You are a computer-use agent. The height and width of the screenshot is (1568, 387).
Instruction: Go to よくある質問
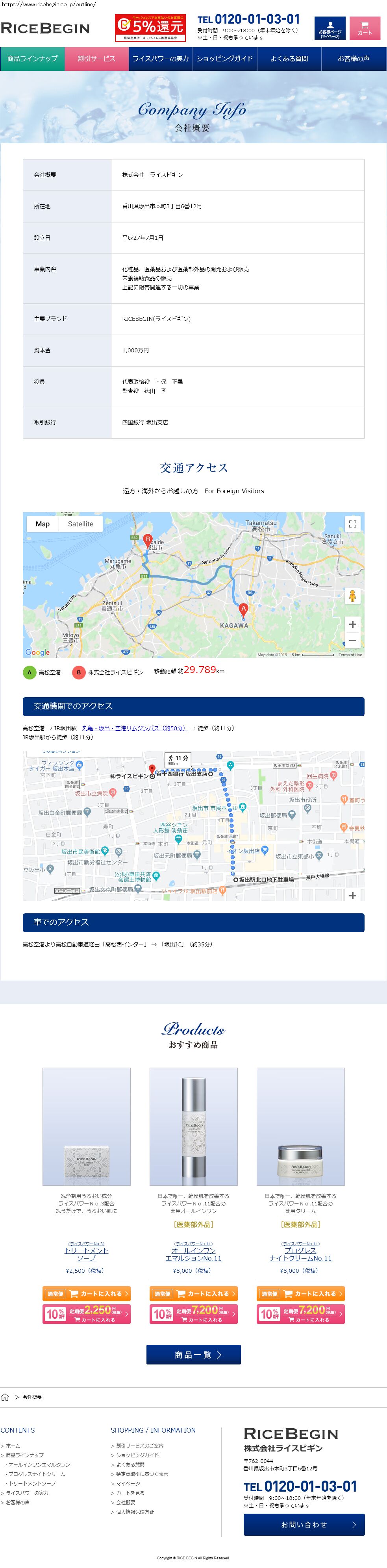click(289, 59)
